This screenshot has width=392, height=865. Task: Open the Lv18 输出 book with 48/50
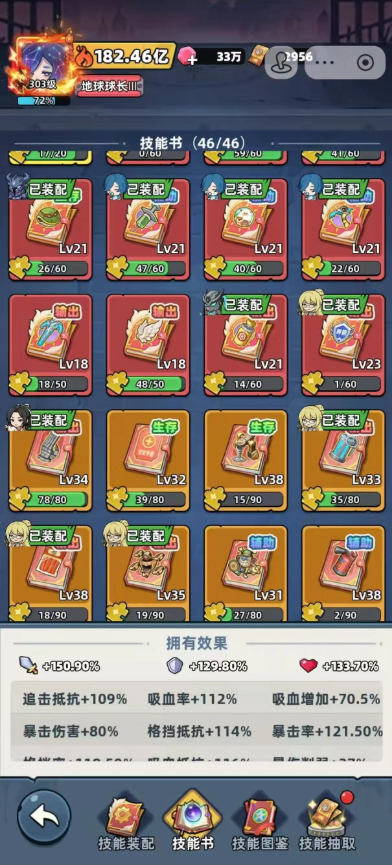[148, 345]
